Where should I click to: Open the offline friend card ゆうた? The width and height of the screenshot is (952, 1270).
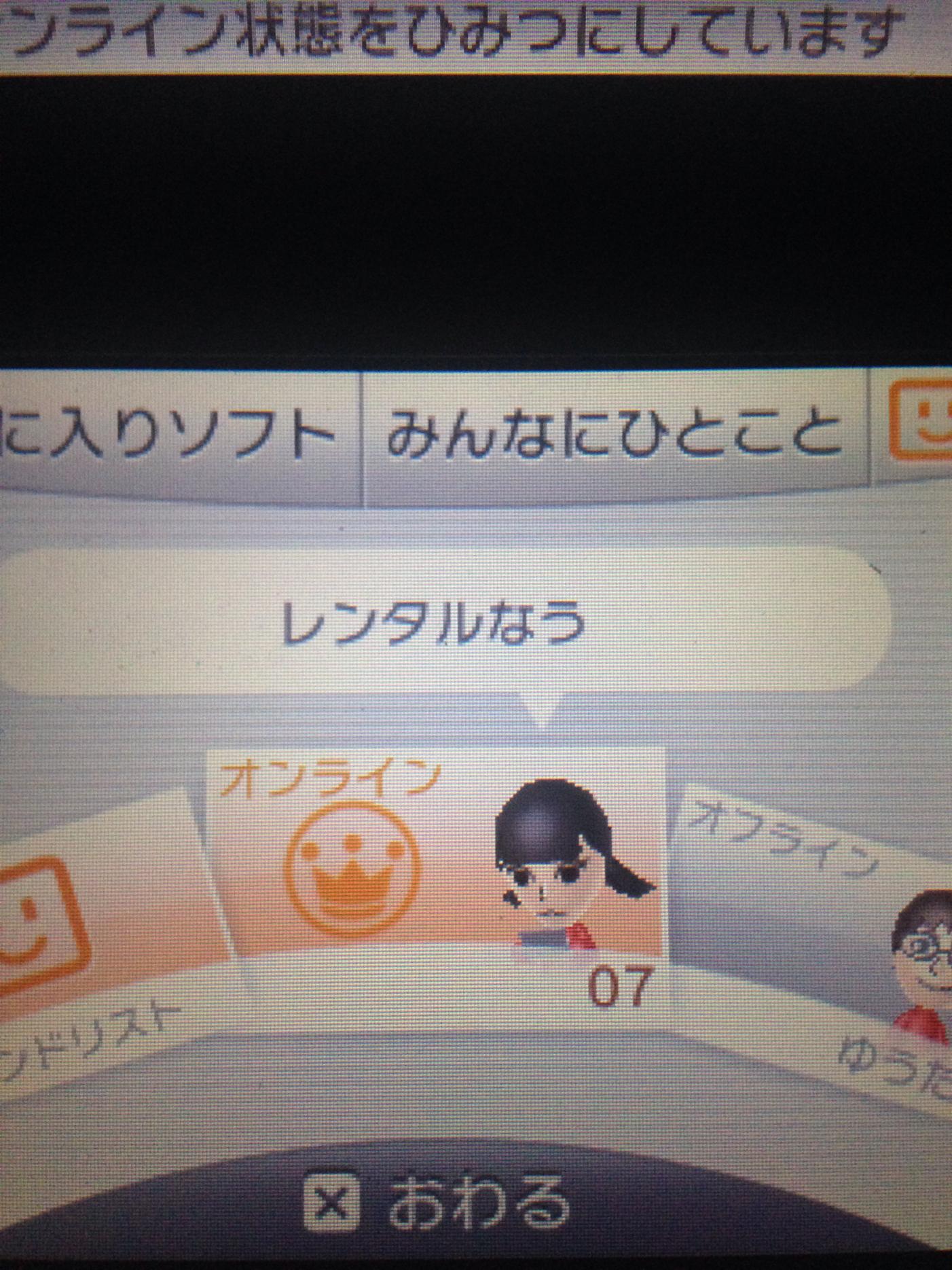pos(828,951)
